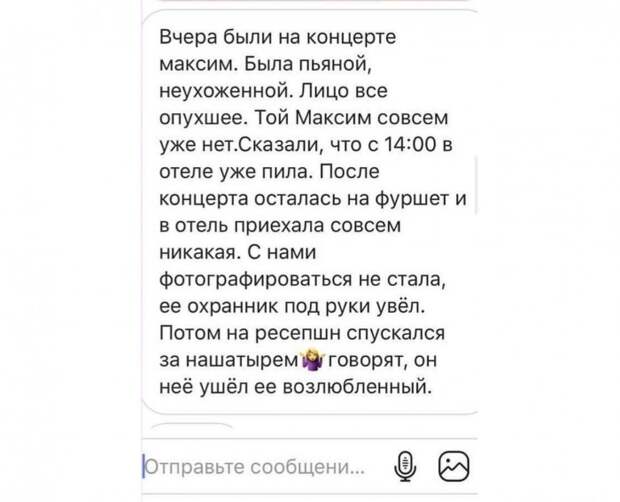Record a voice message with microphone
The height and width of the screenshot is (502, 620).
coord(406,466)
